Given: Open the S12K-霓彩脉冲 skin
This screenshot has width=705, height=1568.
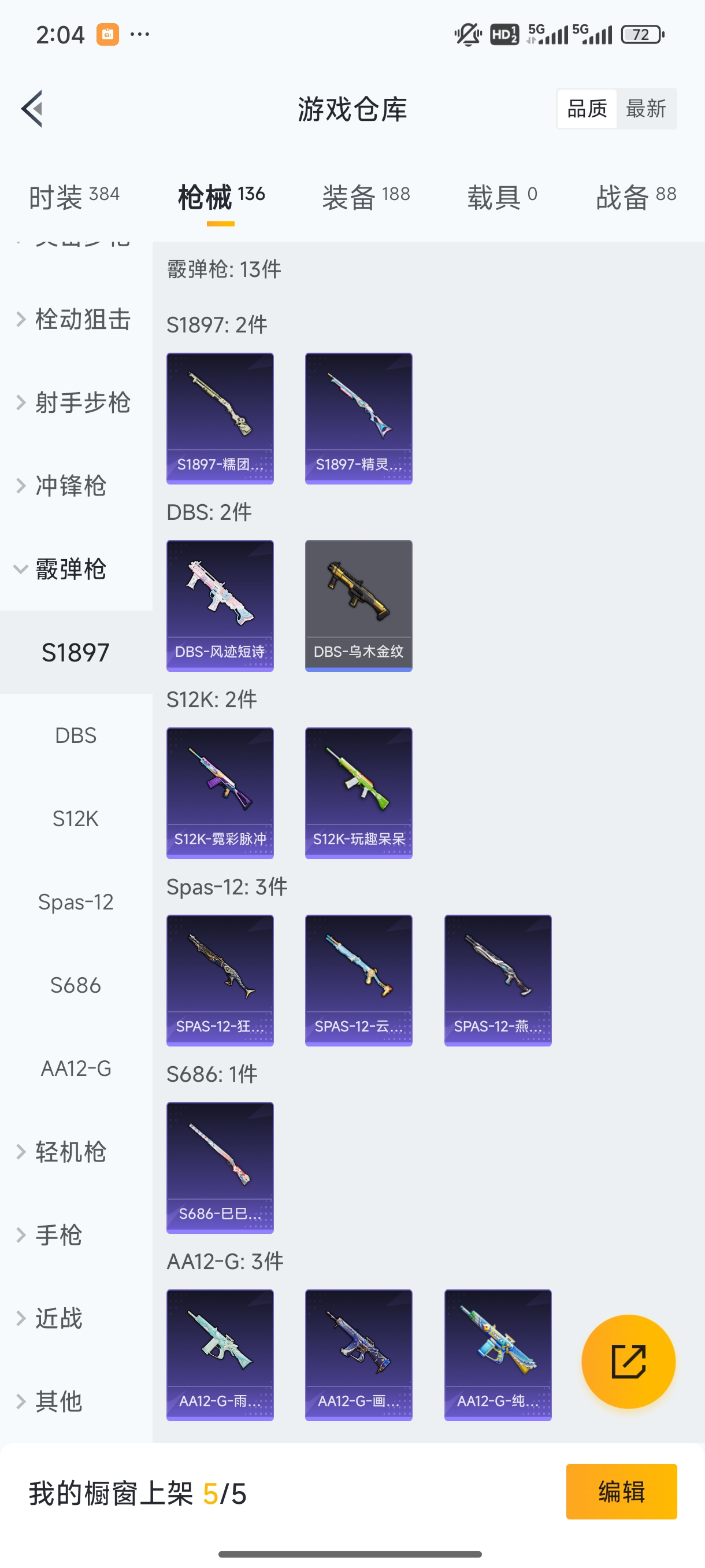Looking at the screenshot, I should pyautogui.click(x=220, y=793).
